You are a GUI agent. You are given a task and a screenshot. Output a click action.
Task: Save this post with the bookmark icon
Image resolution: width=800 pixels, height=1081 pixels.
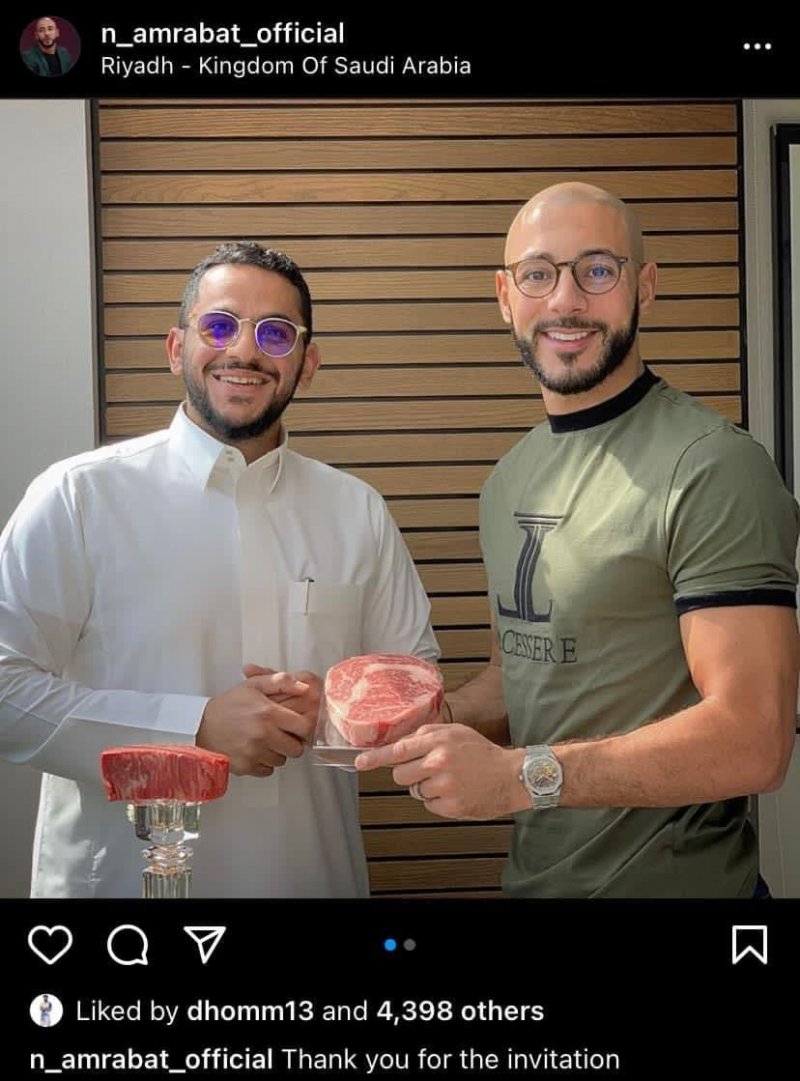tap(749, 945)
